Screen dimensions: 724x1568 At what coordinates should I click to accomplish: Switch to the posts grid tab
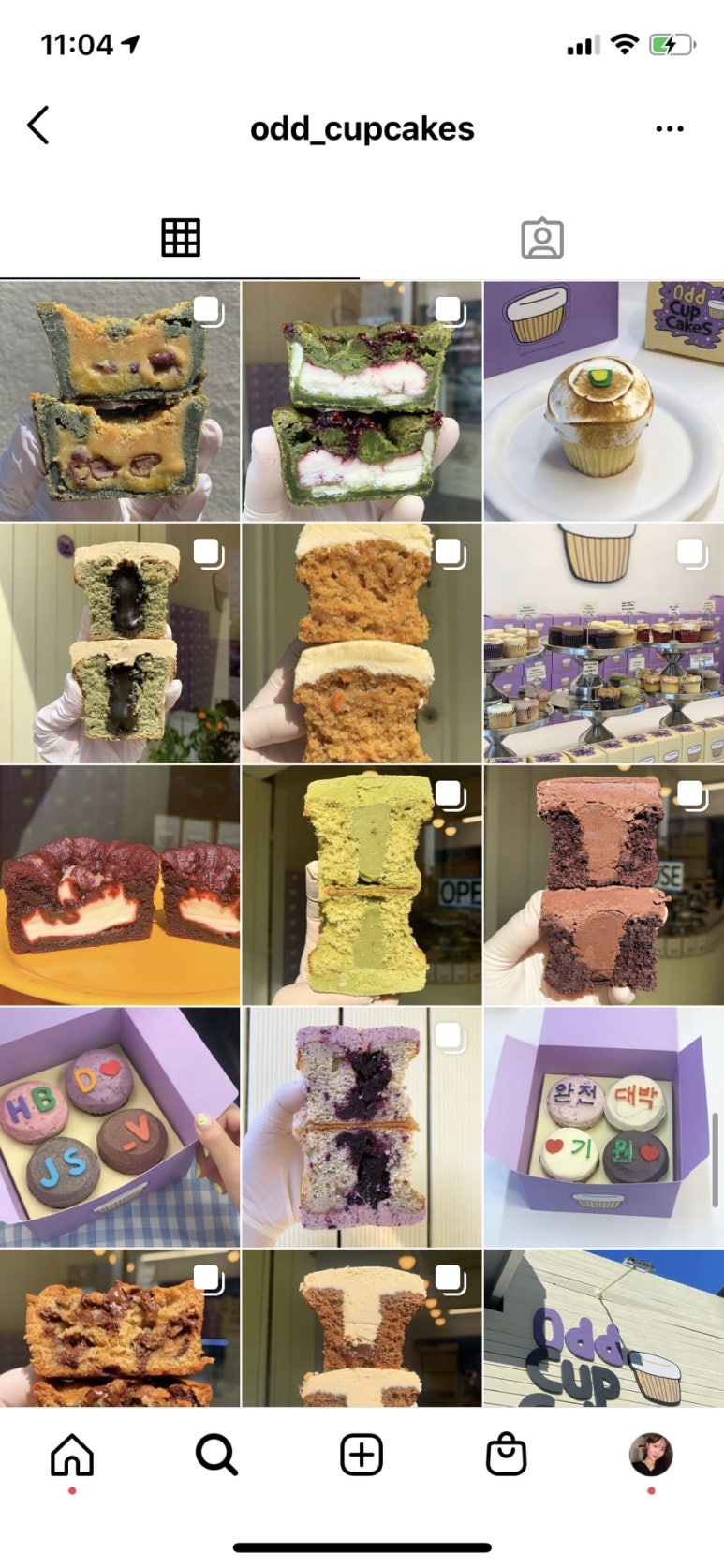pyautogui.click(x=180, y=238)
